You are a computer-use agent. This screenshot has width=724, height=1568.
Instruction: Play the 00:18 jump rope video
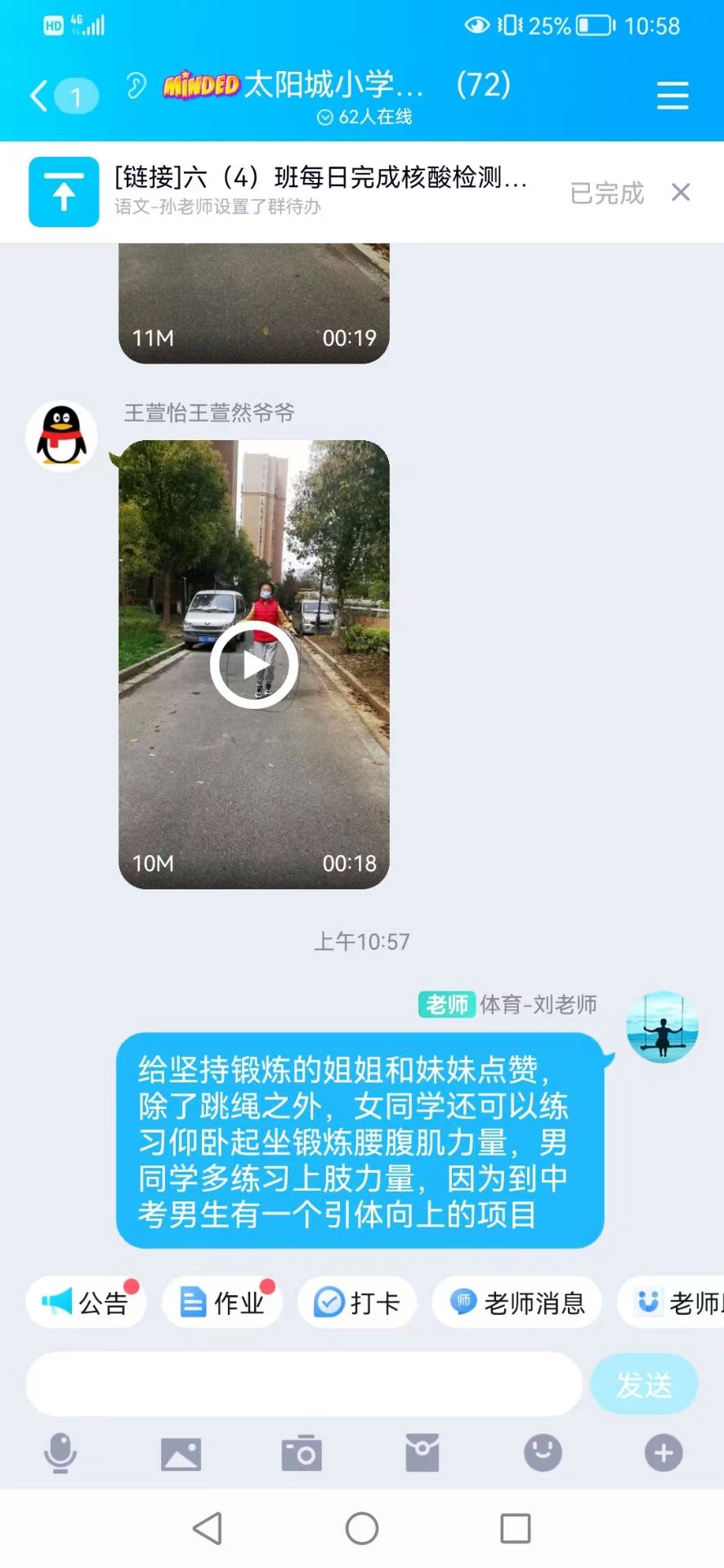(254, 664)
